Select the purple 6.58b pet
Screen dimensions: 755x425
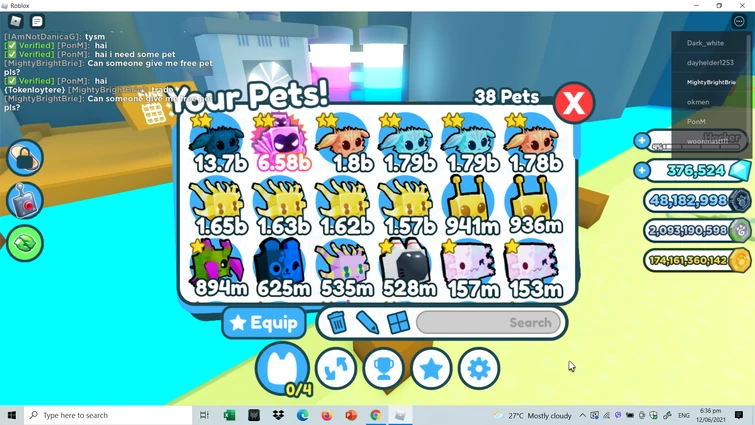pos(282,145)
